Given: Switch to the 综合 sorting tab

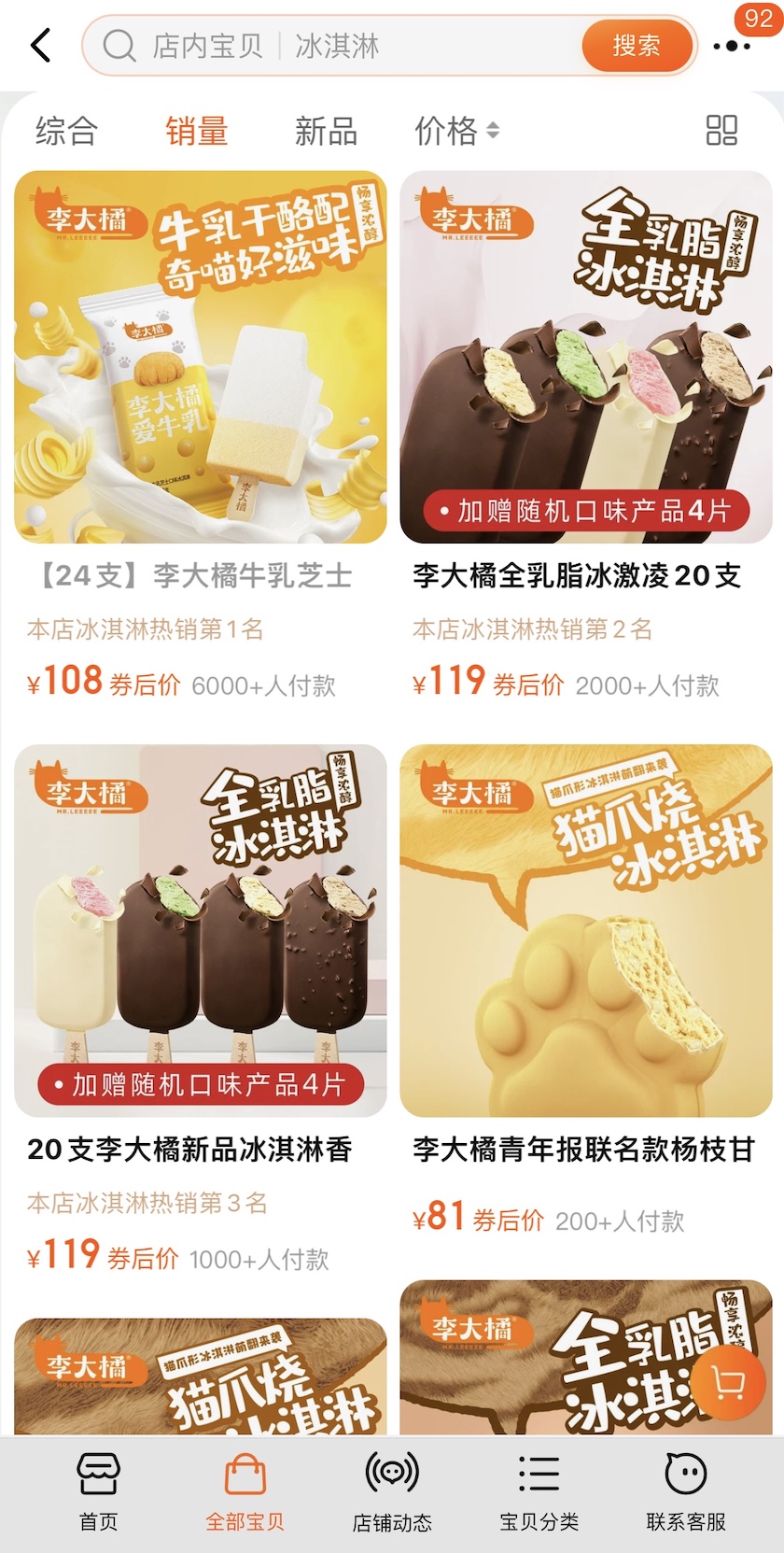Looking at the screenshot, I should click(x=66, y=131).
